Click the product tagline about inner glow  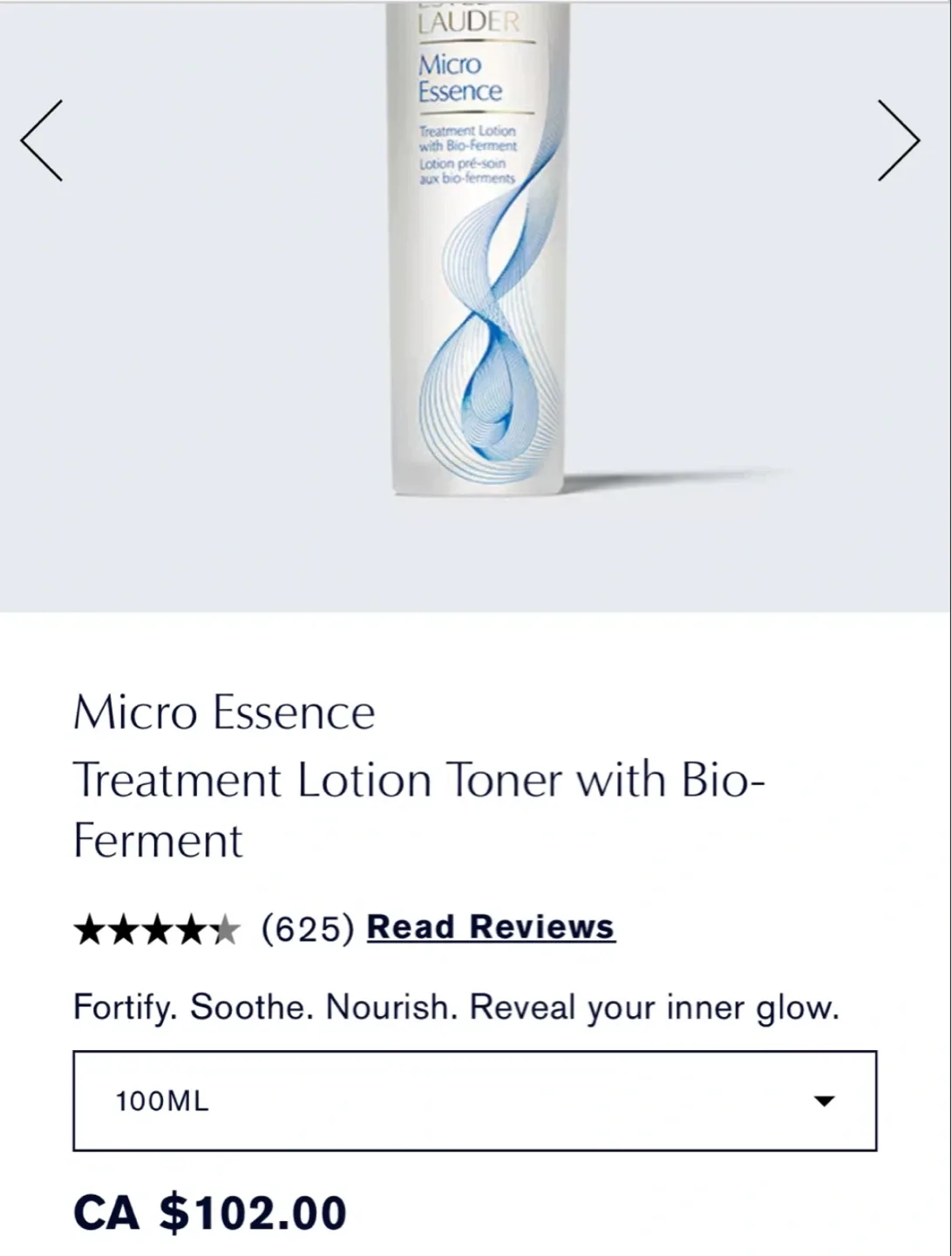pos(456,1007)
